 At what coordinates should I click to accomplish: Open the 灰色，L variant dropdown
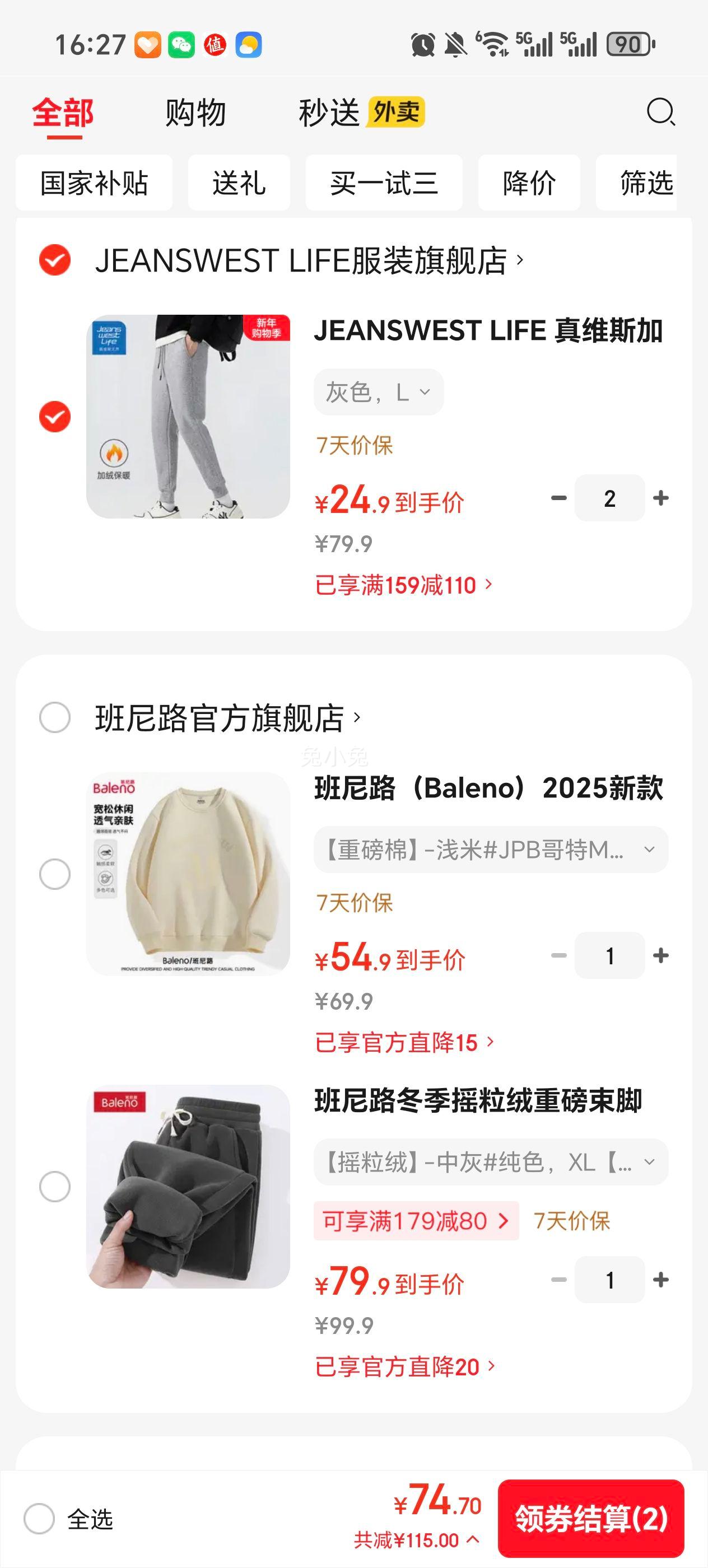coord(378,391)
